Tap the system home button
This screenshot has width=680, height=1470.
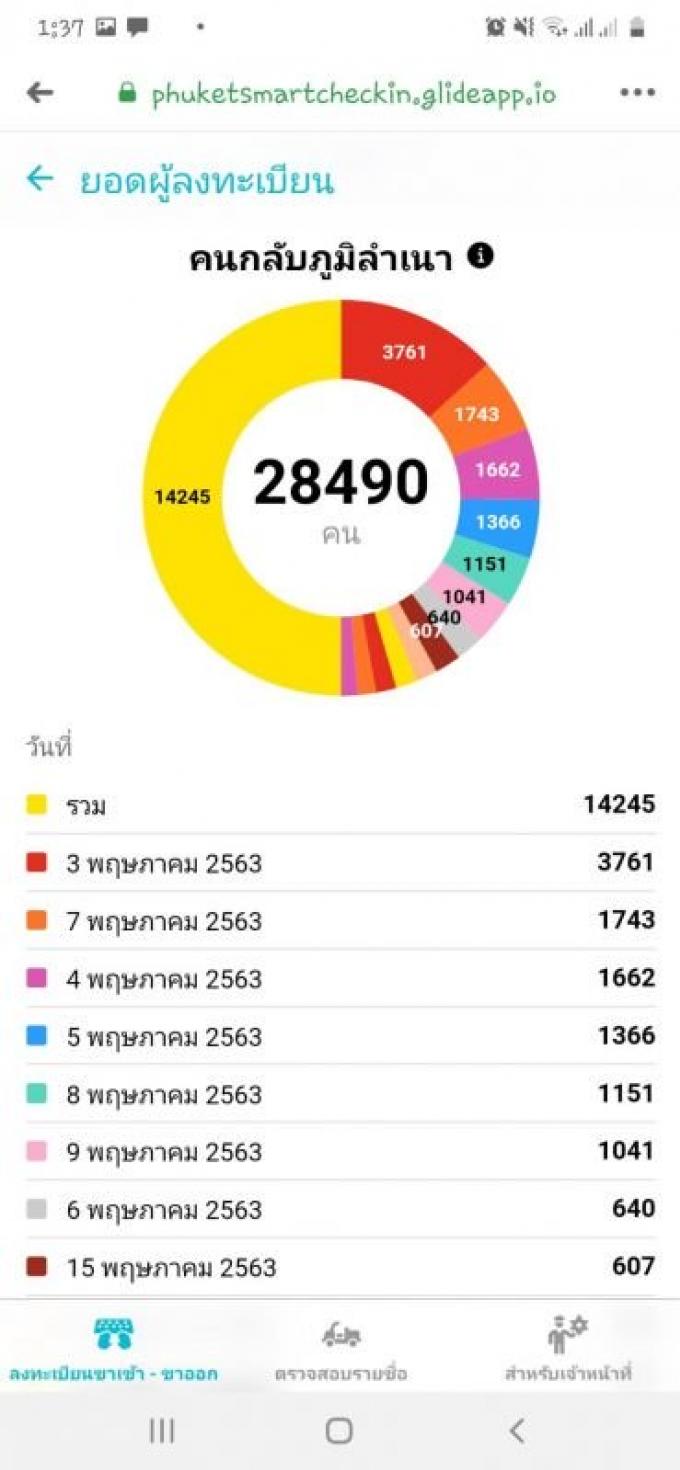[339, 1431]
